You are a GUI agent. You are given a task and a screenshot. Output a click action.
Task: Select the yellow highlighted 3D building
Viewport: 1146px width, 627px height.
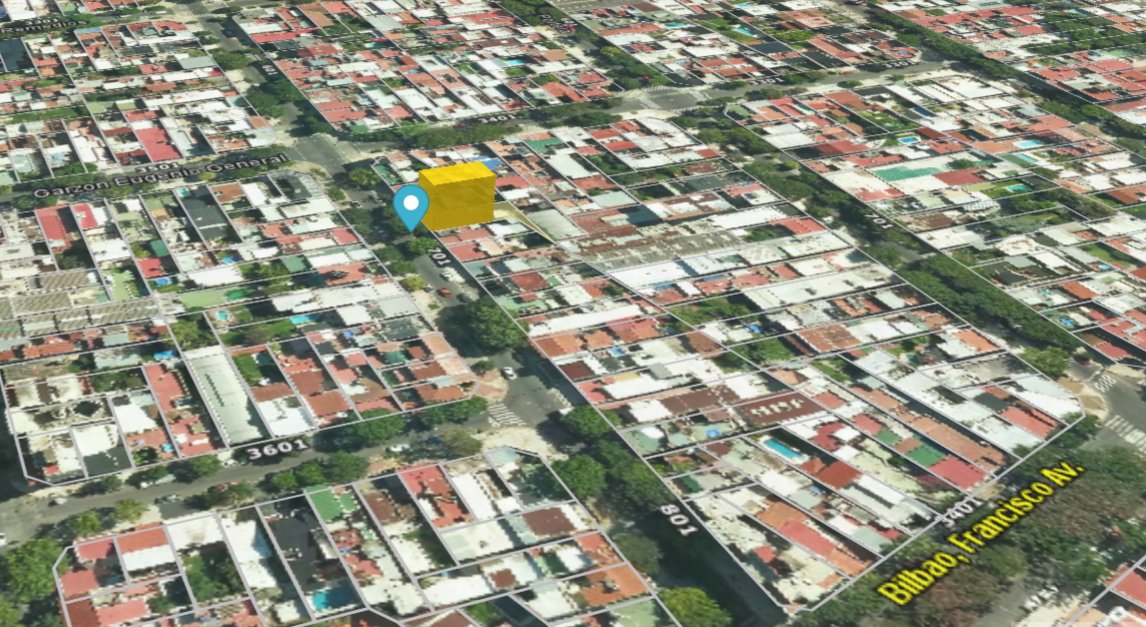458,196
